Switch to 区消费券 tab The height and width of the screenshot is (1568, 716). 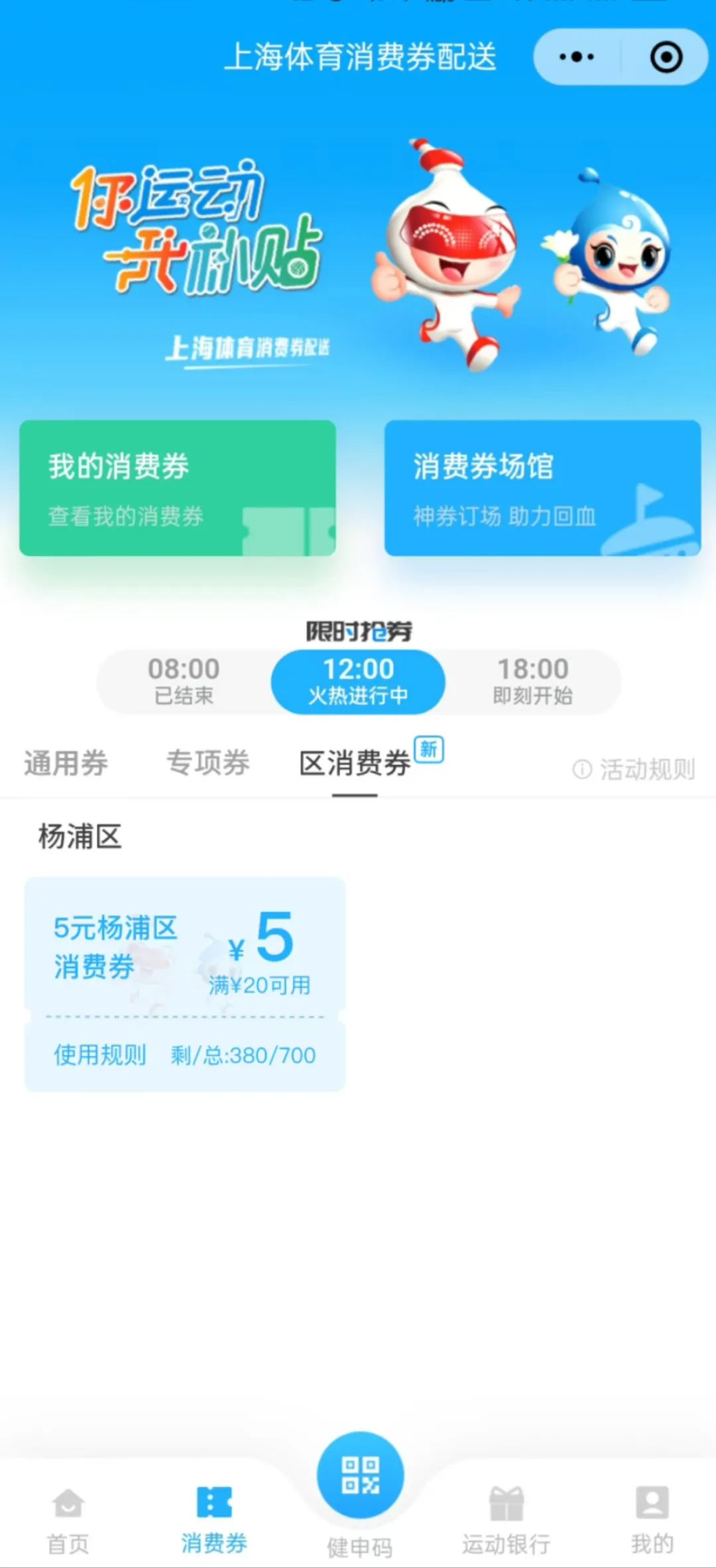355,764
